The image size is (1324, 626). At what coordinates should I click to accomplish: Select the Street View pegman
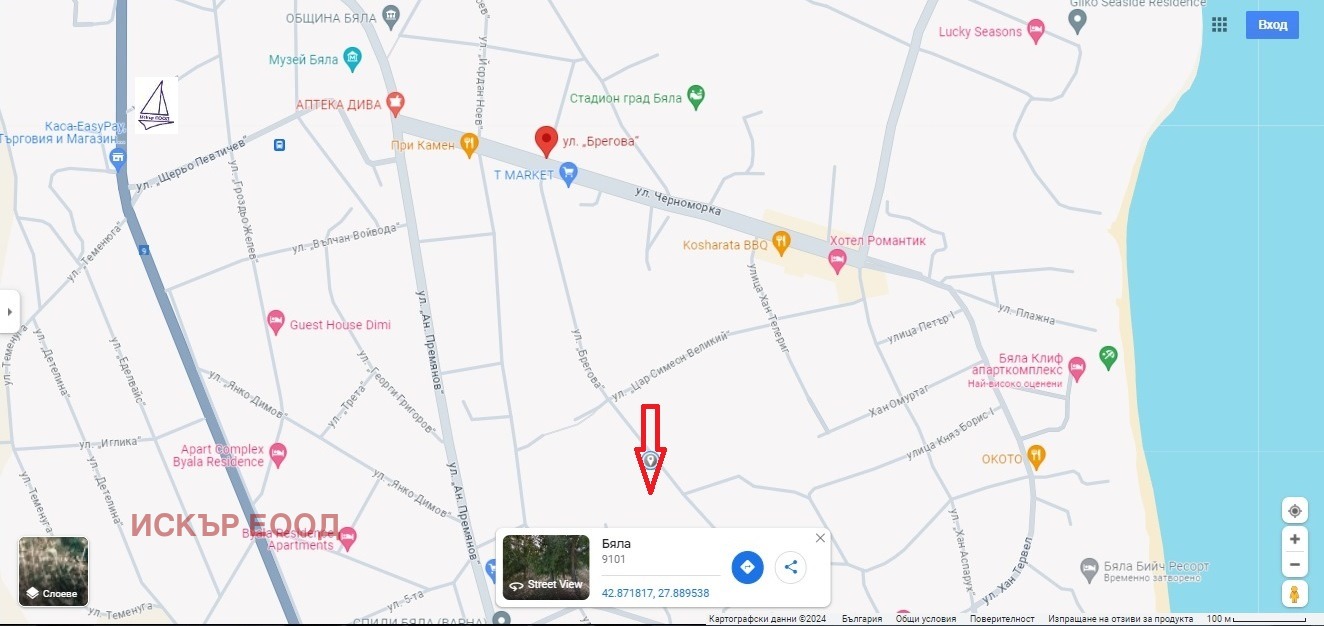click(1294, 594)
